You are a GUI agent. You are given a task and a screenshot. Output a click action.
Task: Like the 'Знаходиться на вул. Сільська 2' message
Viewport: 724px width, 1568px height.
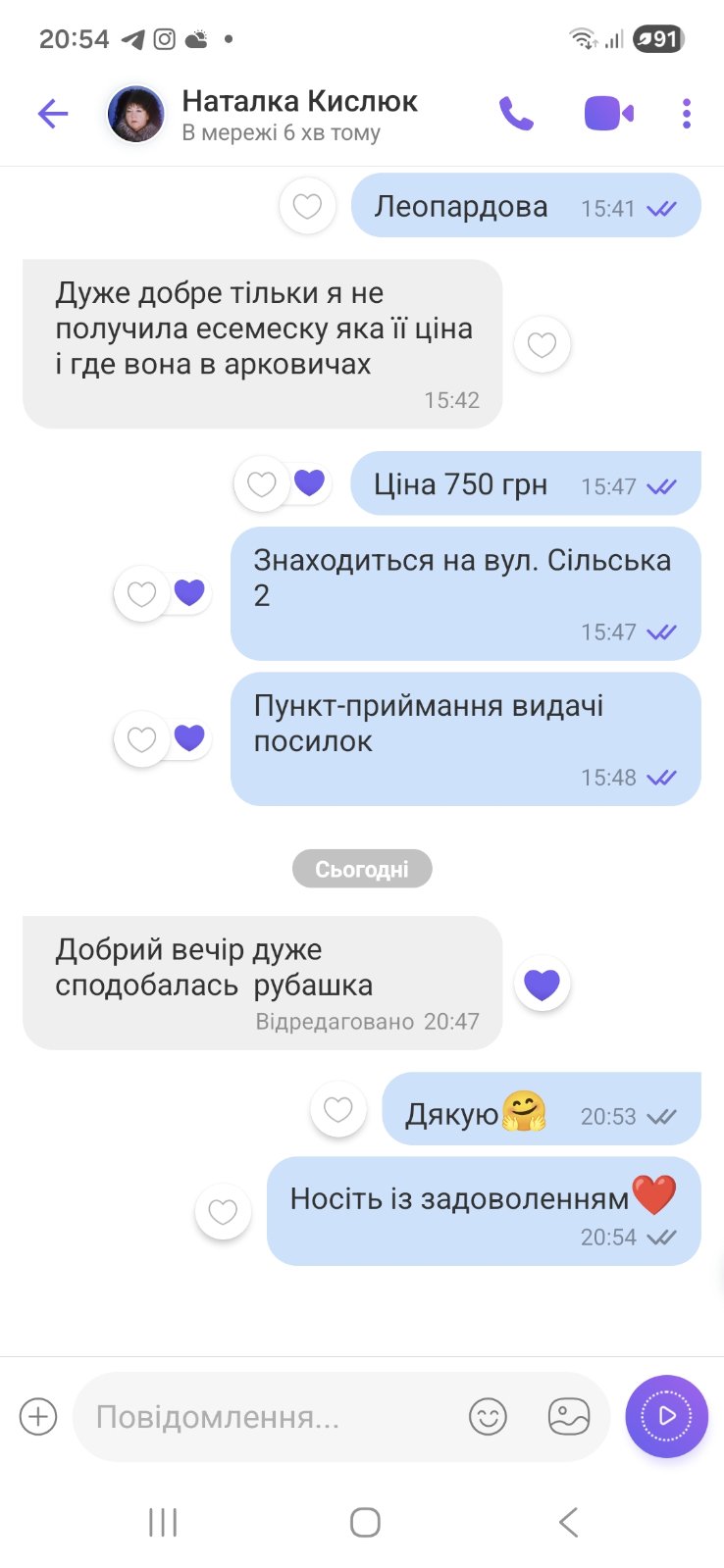(142, 593)
